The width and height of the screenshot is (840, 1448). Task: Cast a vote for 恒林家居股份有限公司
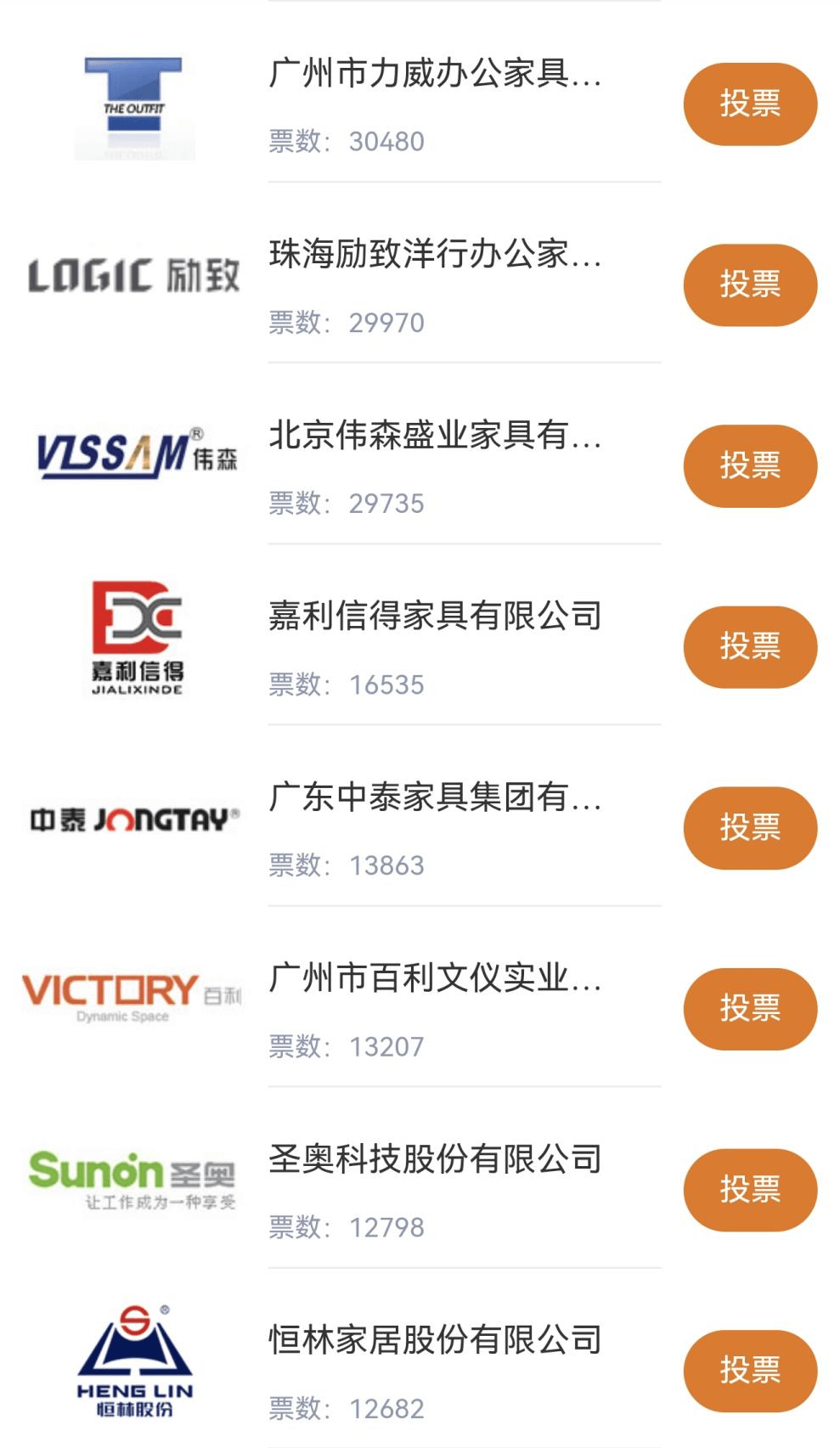point(750,1370)
